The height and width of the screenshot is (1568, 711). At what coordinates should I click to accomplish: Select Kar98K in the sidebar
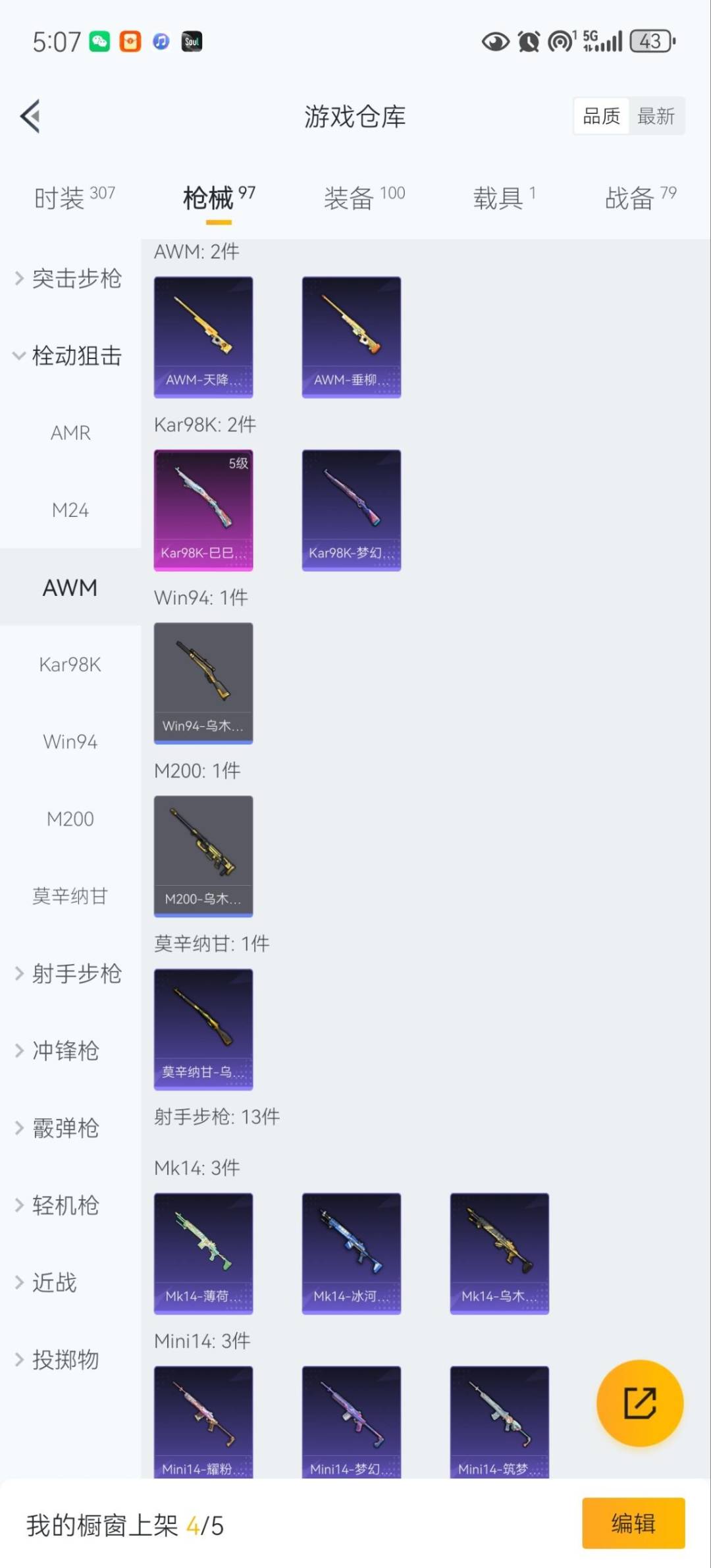pos(70,664)
